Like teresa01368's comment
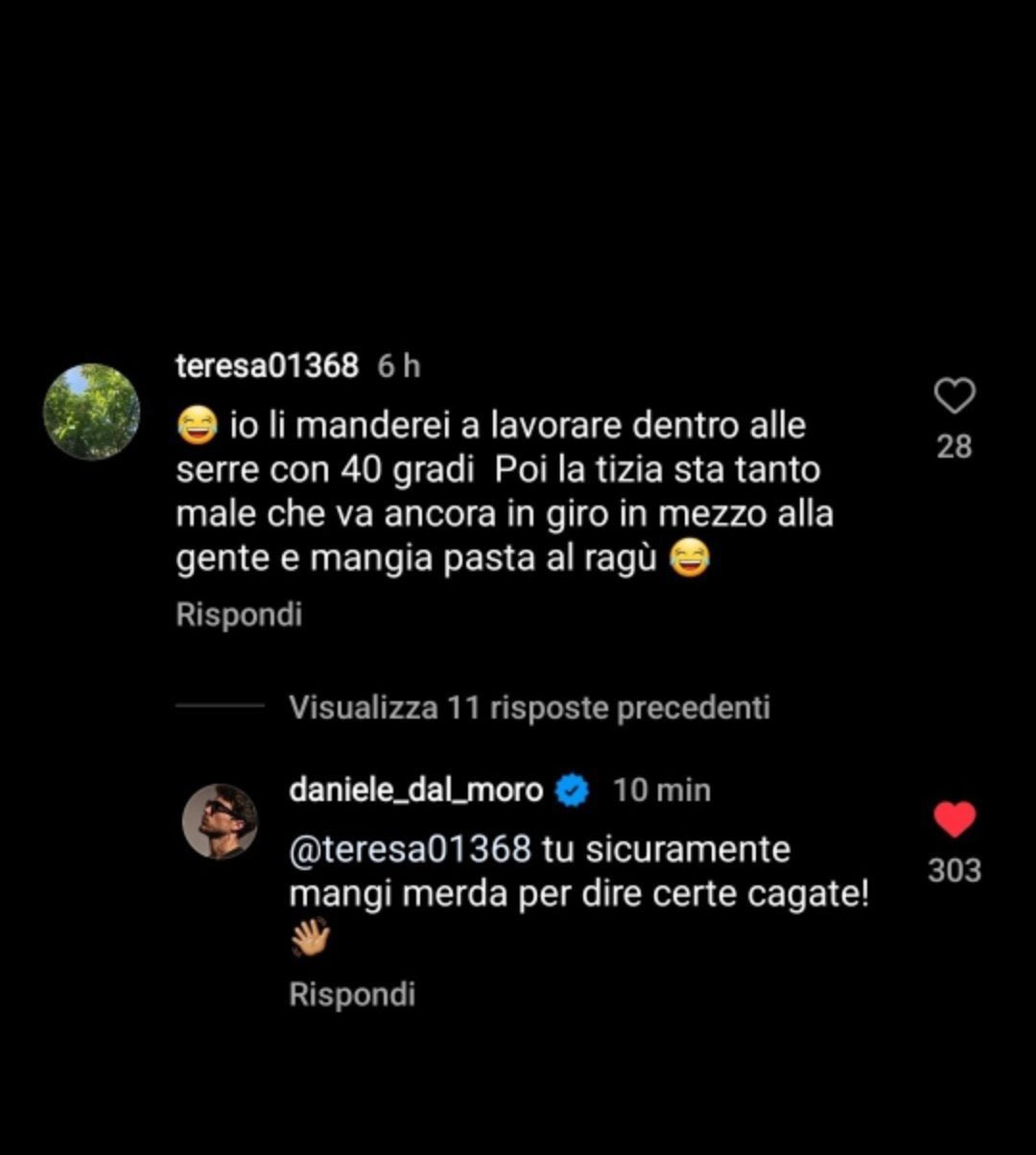This screenshot has width=1036, height=1155. [954, 396]
